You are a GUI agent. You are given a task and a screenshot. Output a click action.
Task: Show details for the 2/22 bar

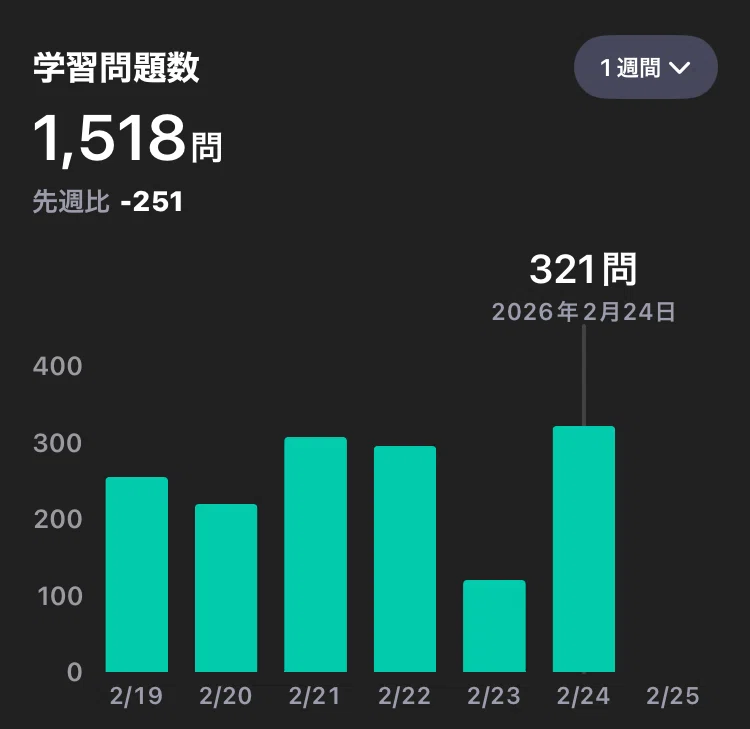point(405,559)
